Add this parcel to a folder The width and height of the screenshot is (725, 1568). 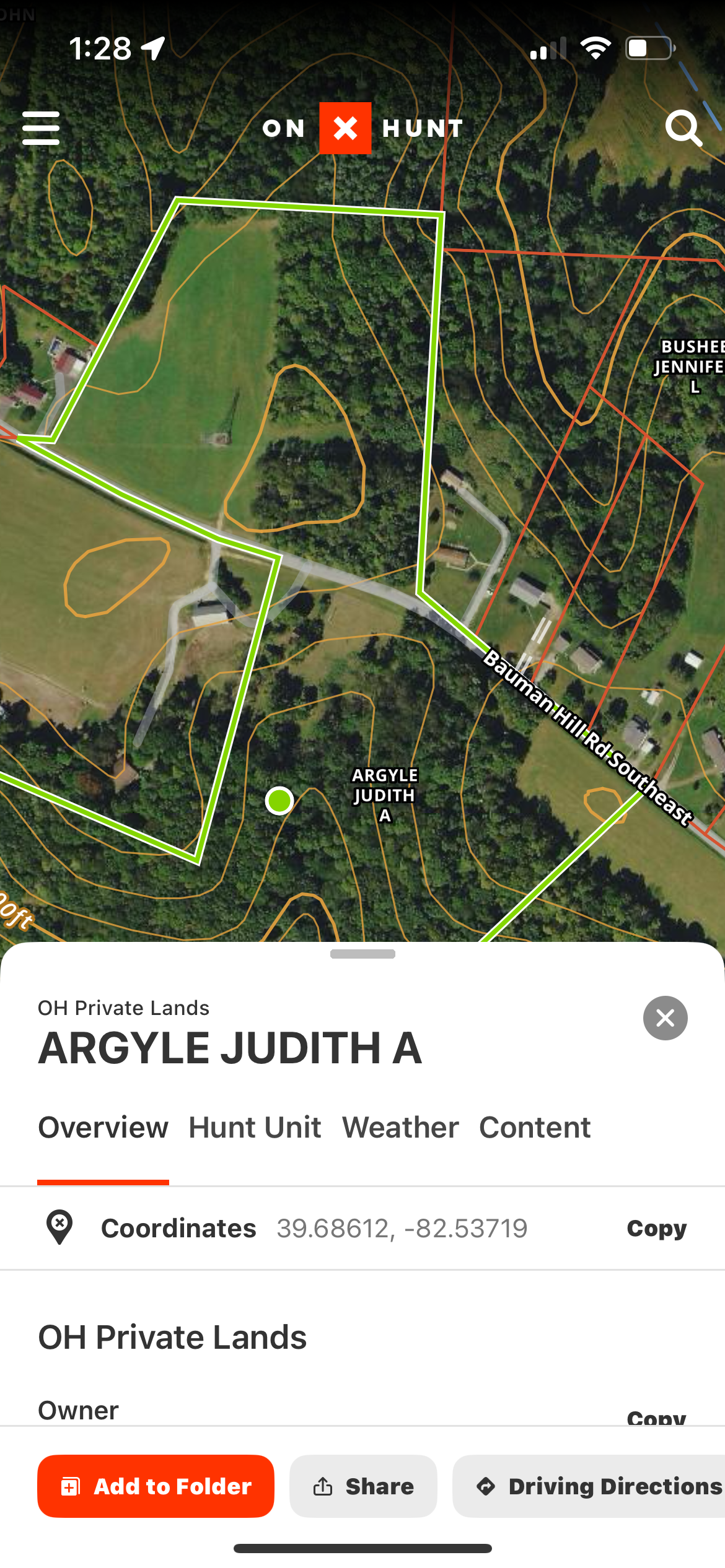click(156, 1486)
